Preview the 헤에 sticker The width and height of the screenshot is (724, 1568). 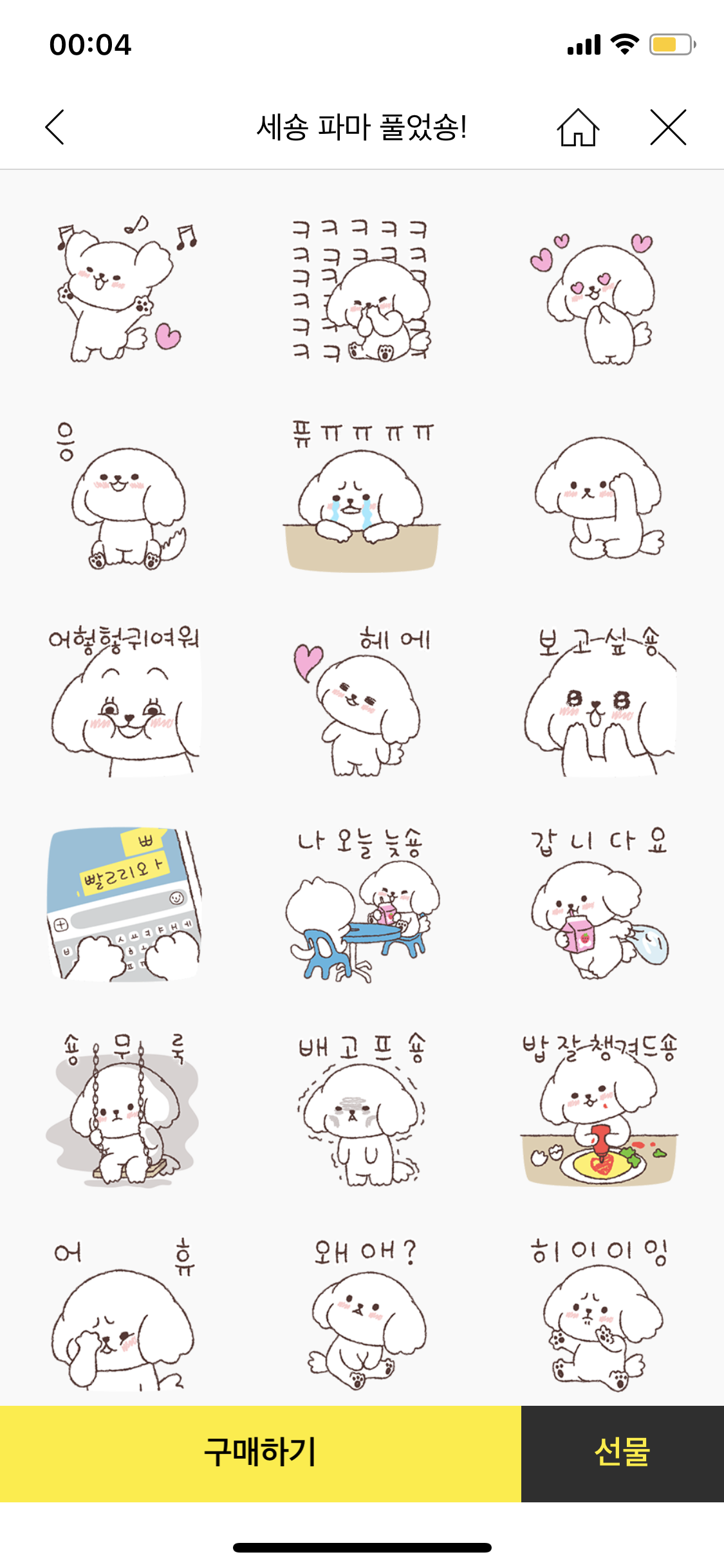362,702
